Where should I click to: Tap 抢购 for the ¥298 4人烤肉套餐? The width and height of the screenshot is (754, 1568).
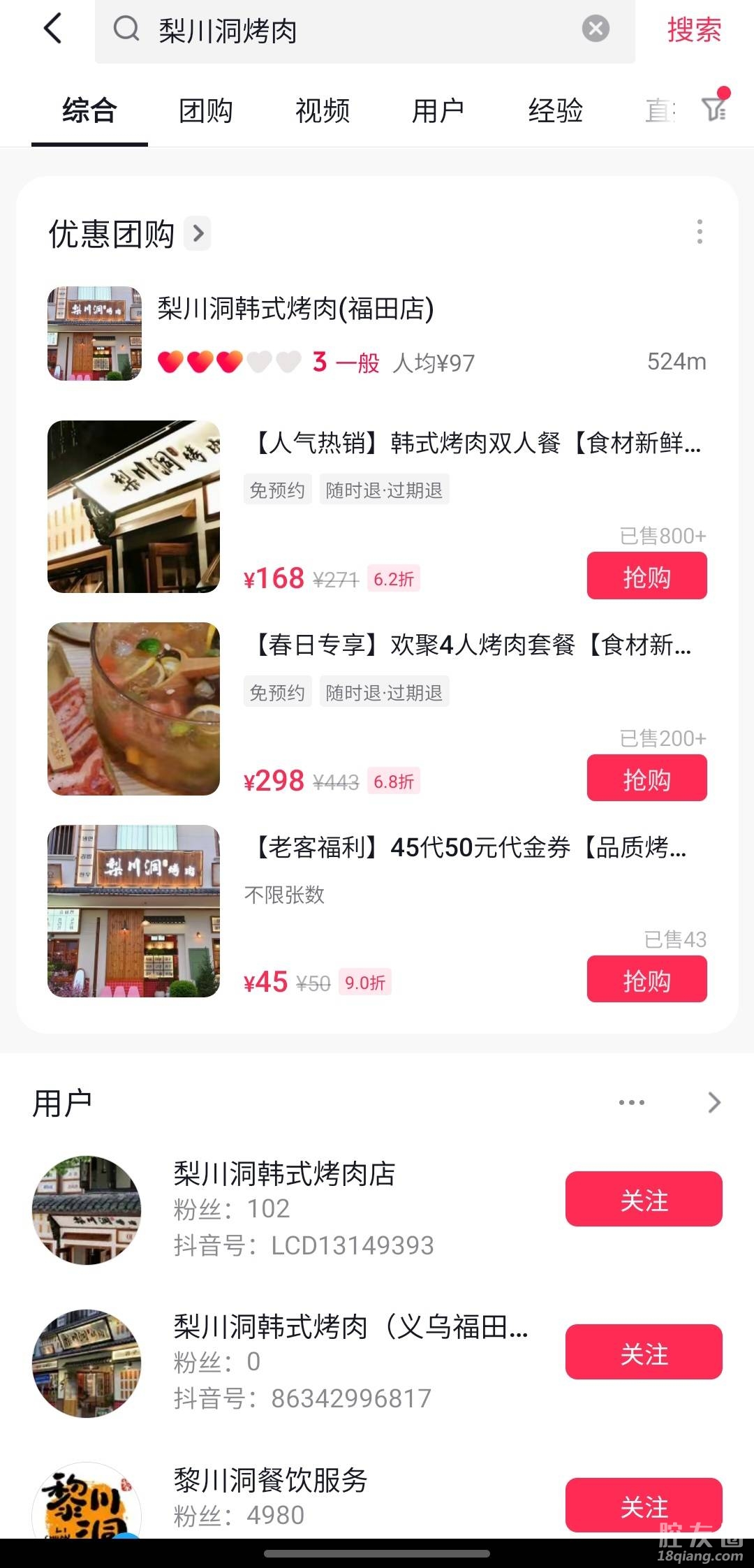coord(646,778)
